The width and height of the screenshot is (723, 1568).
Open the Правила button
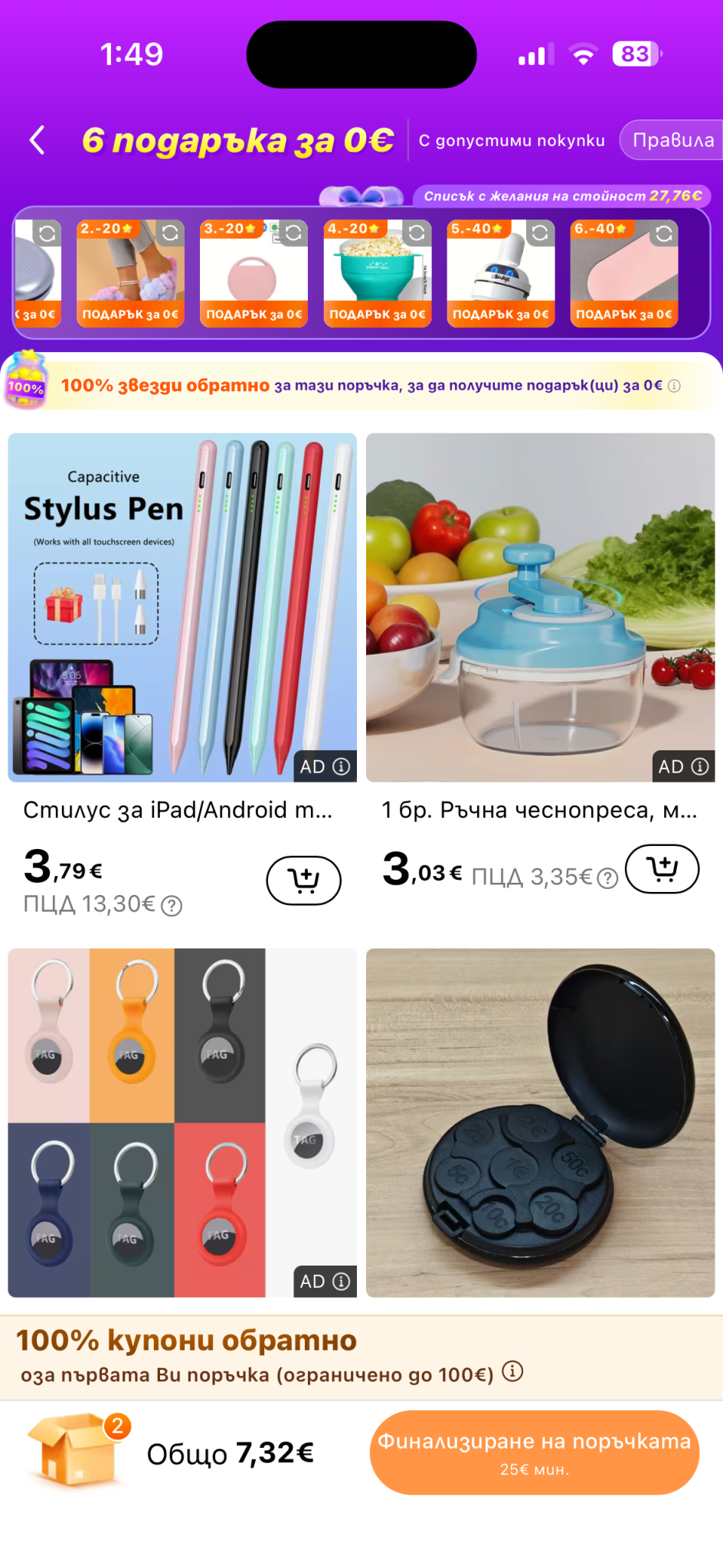point(672,140)
